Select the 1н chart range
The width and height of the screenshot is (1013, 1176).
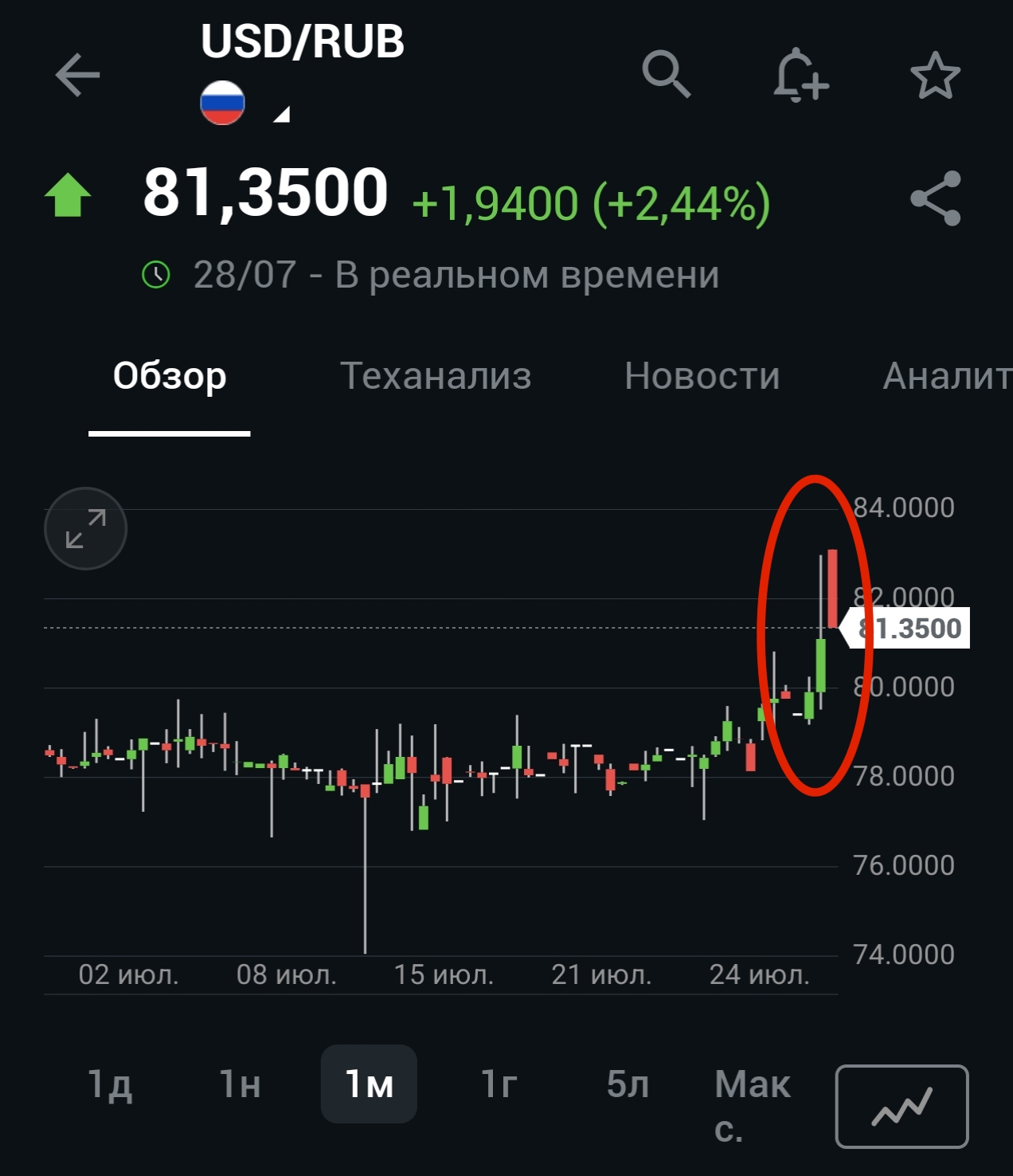(x=240, y=1084)
